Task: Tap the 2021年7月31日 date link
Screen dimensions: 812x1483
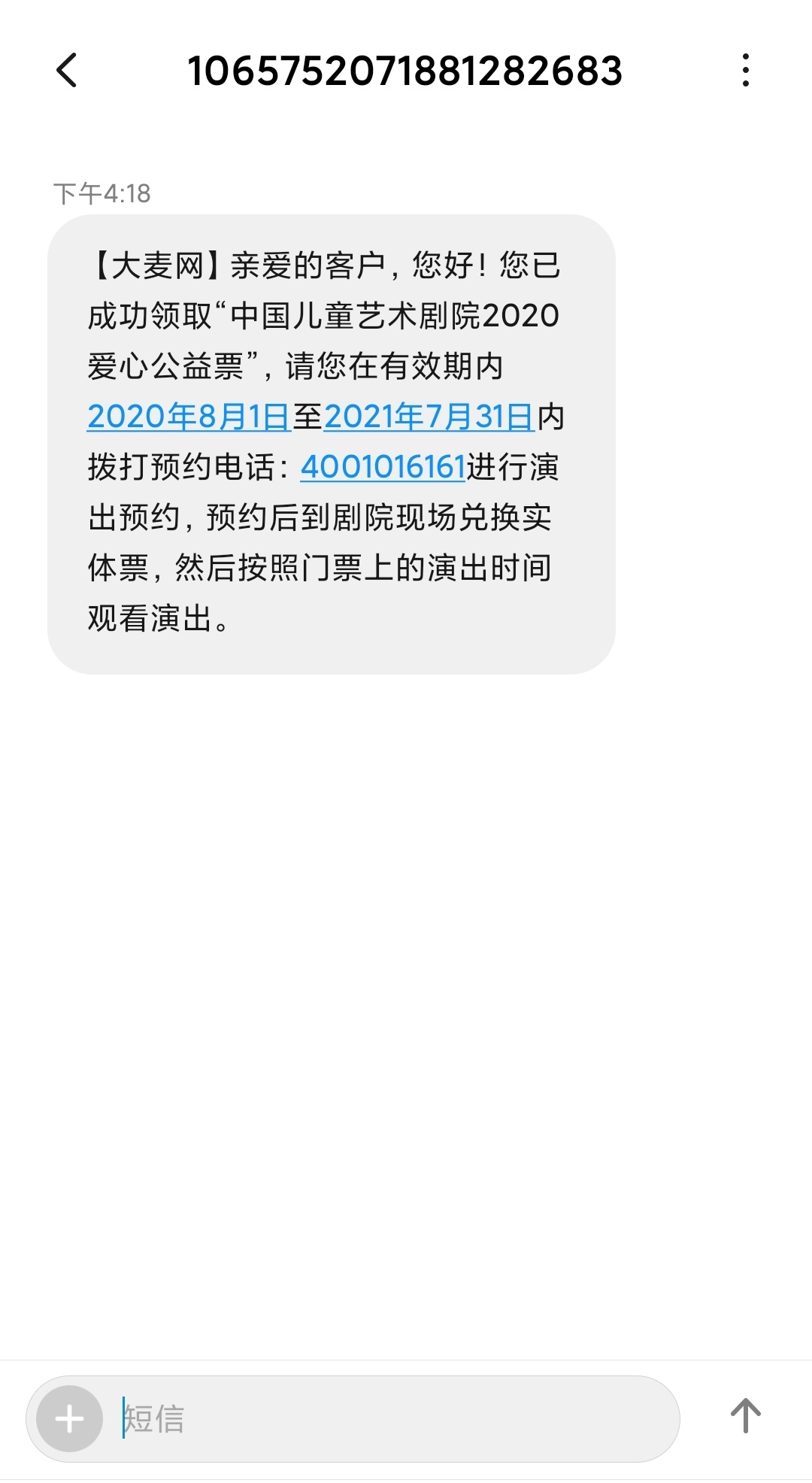Action: pyautogui.click(x=429, y=417)
